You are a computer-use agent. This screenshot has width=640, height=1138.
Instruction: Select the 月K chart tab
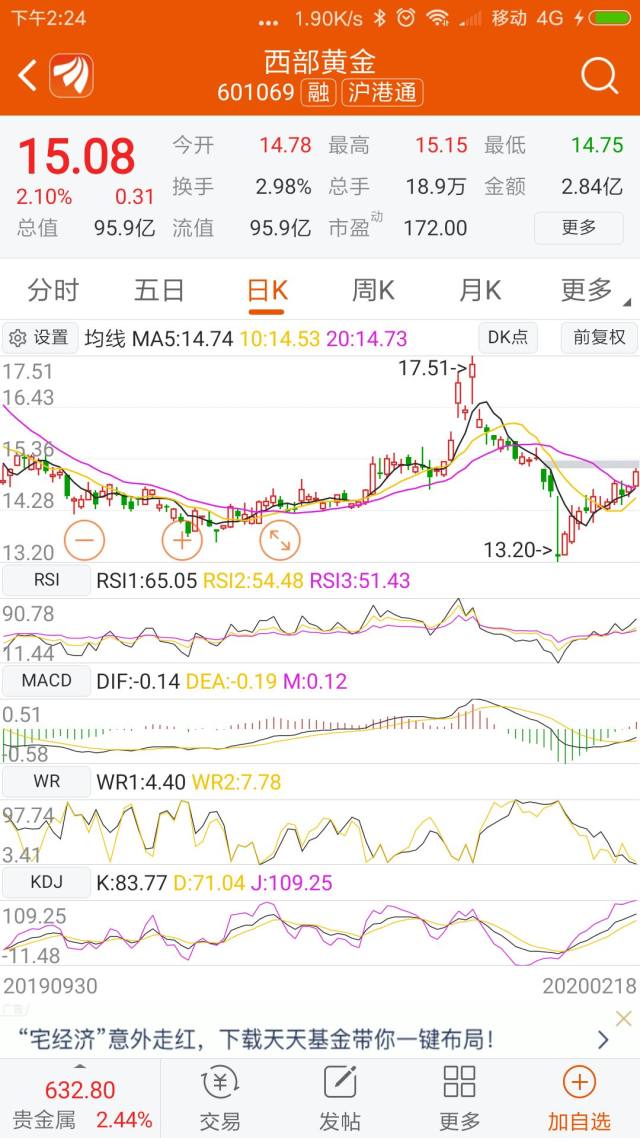pos(480,291)
